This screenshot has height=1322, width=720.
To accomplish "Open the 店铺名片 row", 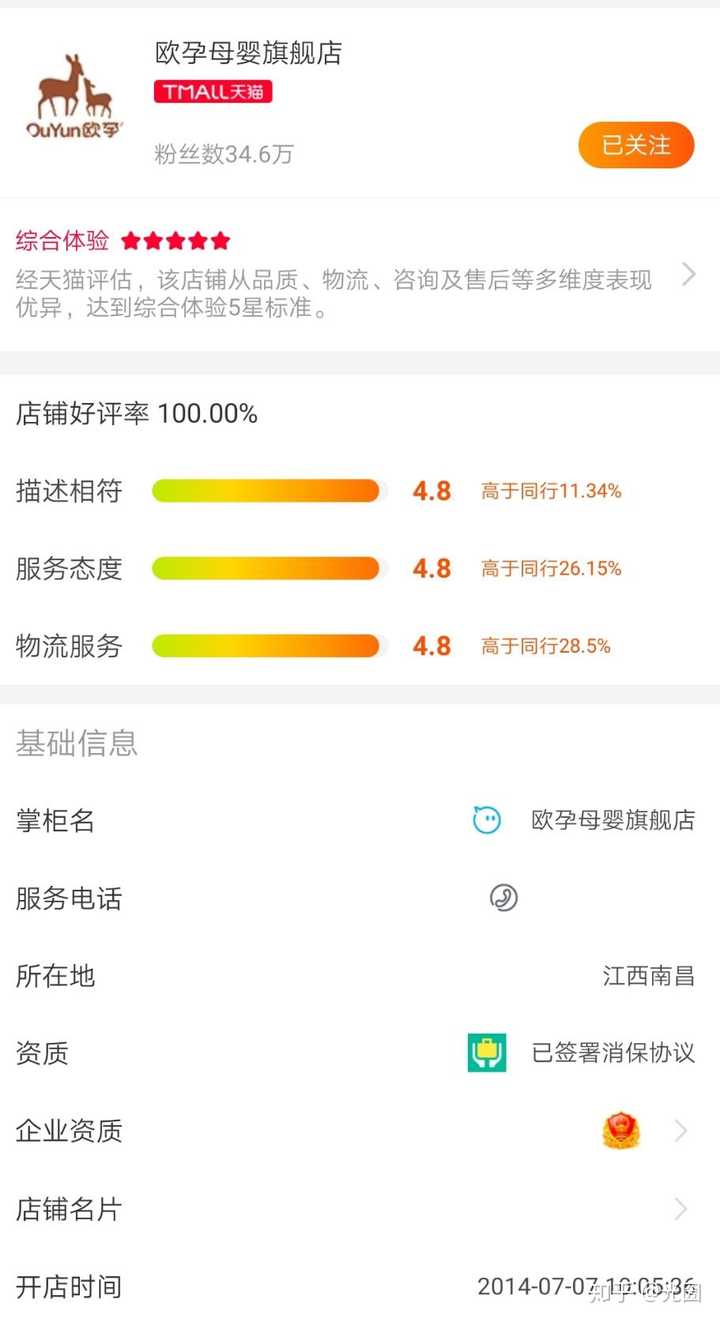I will tap(360, 1209).
